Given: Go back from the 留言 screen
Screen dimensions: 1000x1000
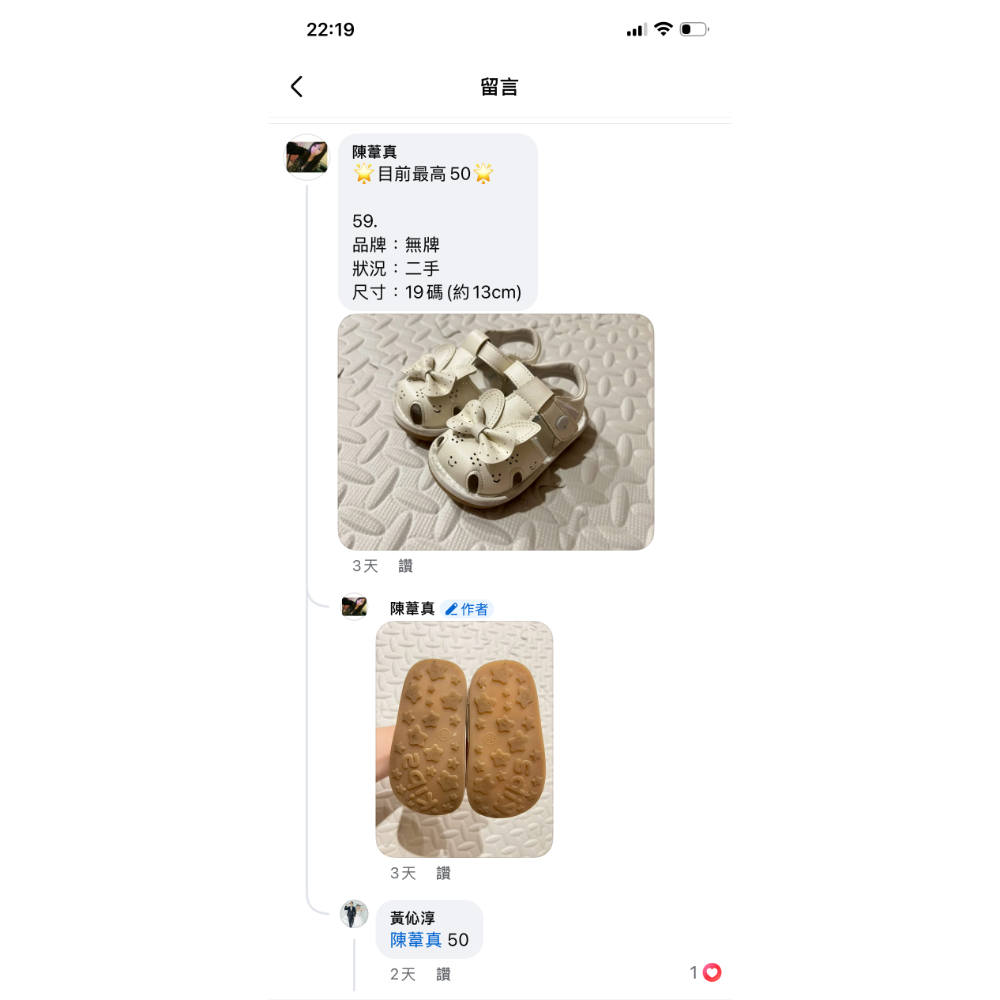Looking at the screenshot, I should pos(296,87).
